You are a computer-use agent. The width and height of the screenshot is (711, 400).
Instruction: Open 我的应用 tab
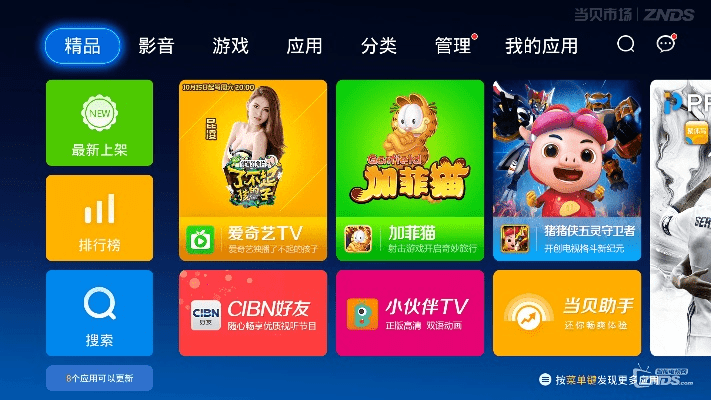[541, 46]
